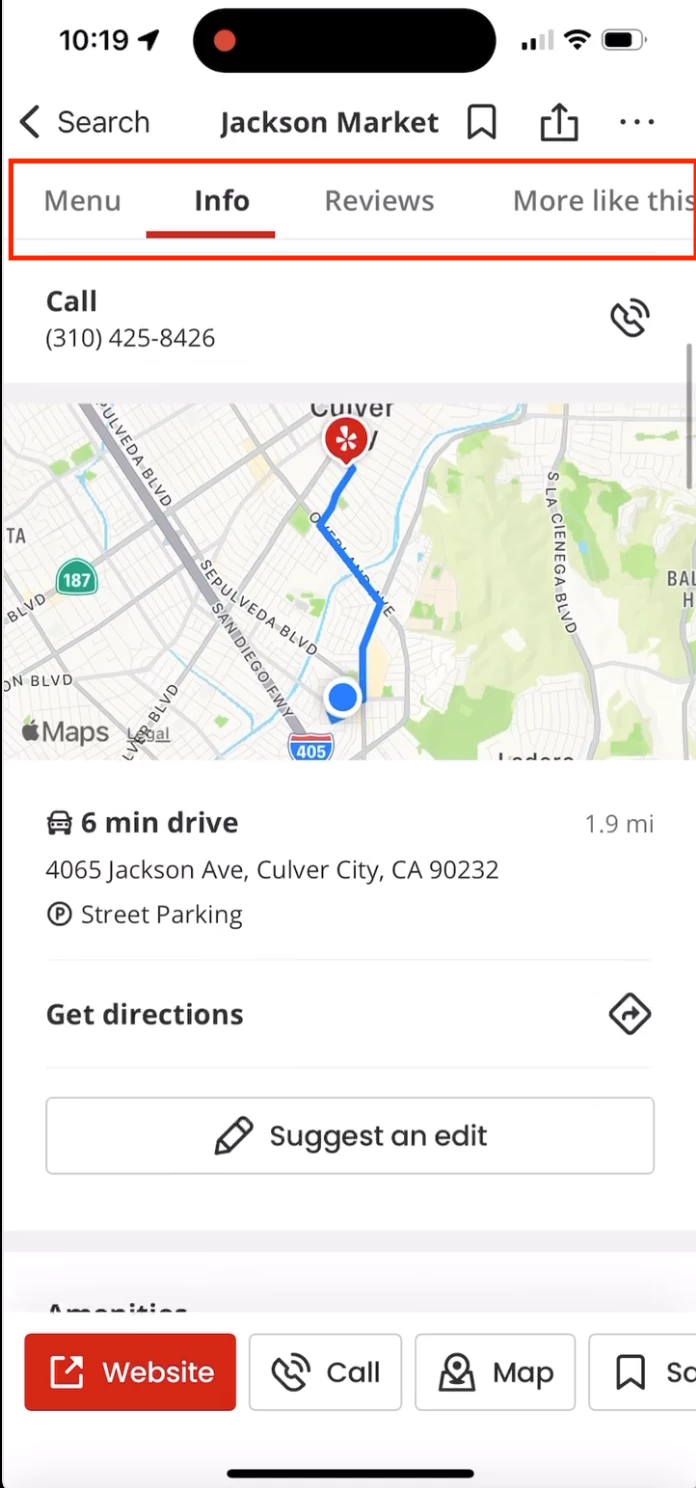Screen dimensions: 696x1488
Task: Go back to Search
Action: coord(85,122)
